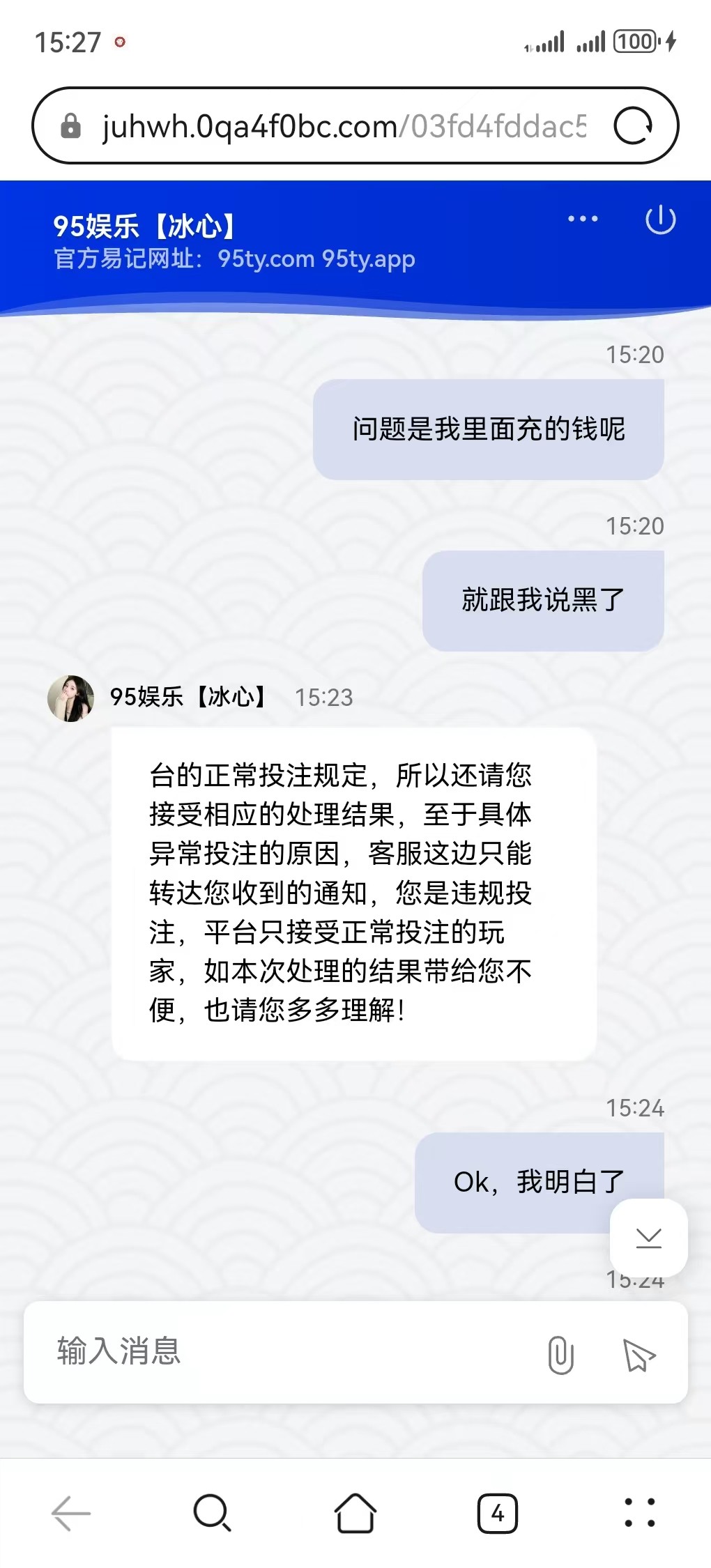Open the 95ty.app alternate link

[x=367, y=259]
